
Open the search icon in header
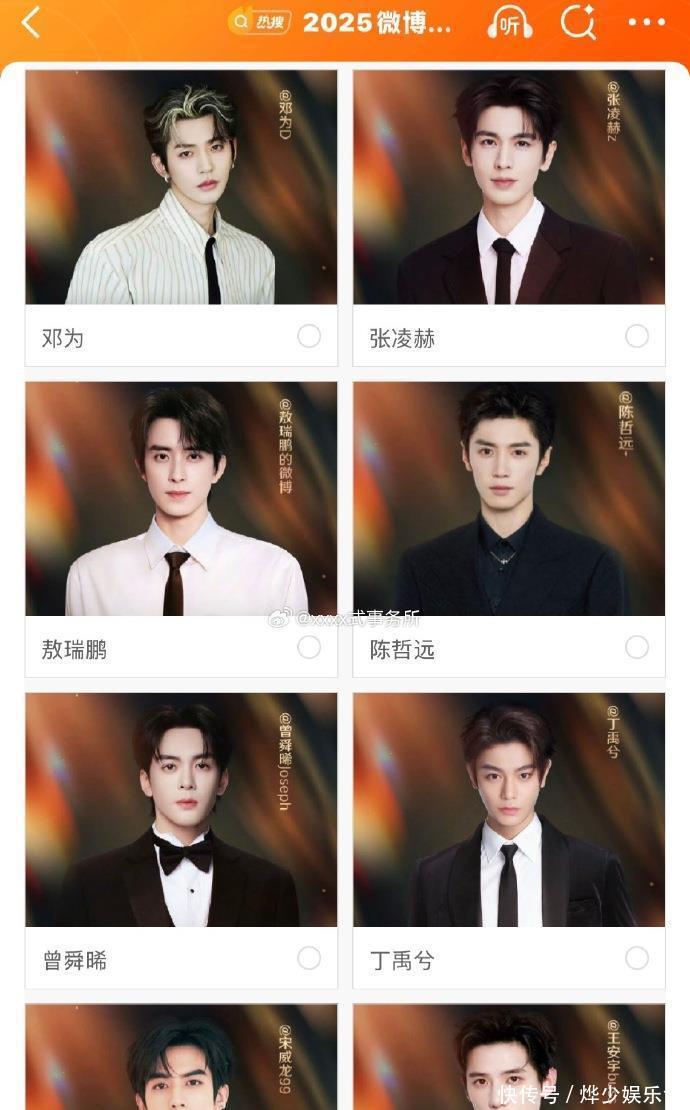(578, 22)
